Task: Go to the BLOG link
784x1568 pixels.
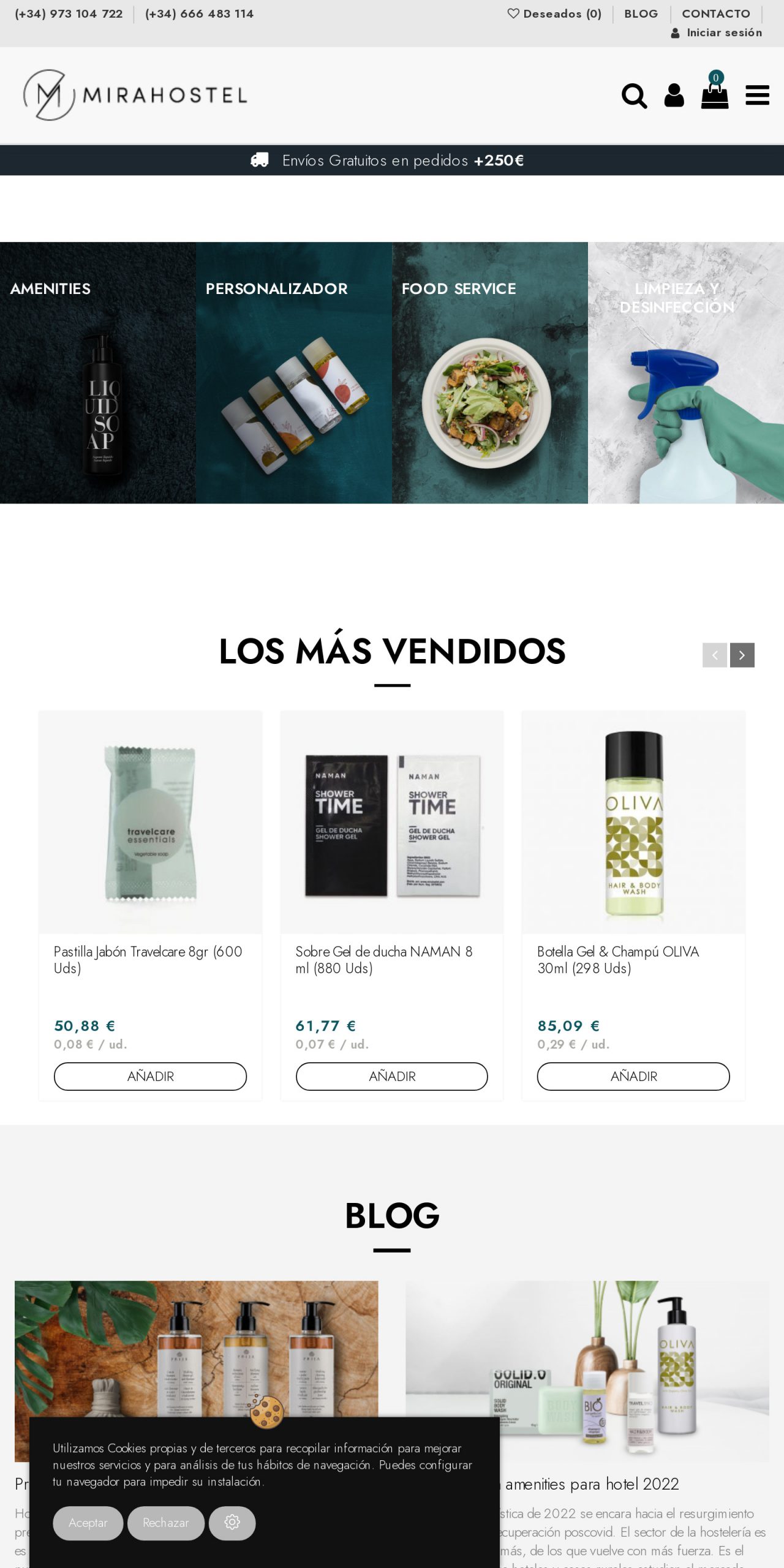Action: click(641, 13)
